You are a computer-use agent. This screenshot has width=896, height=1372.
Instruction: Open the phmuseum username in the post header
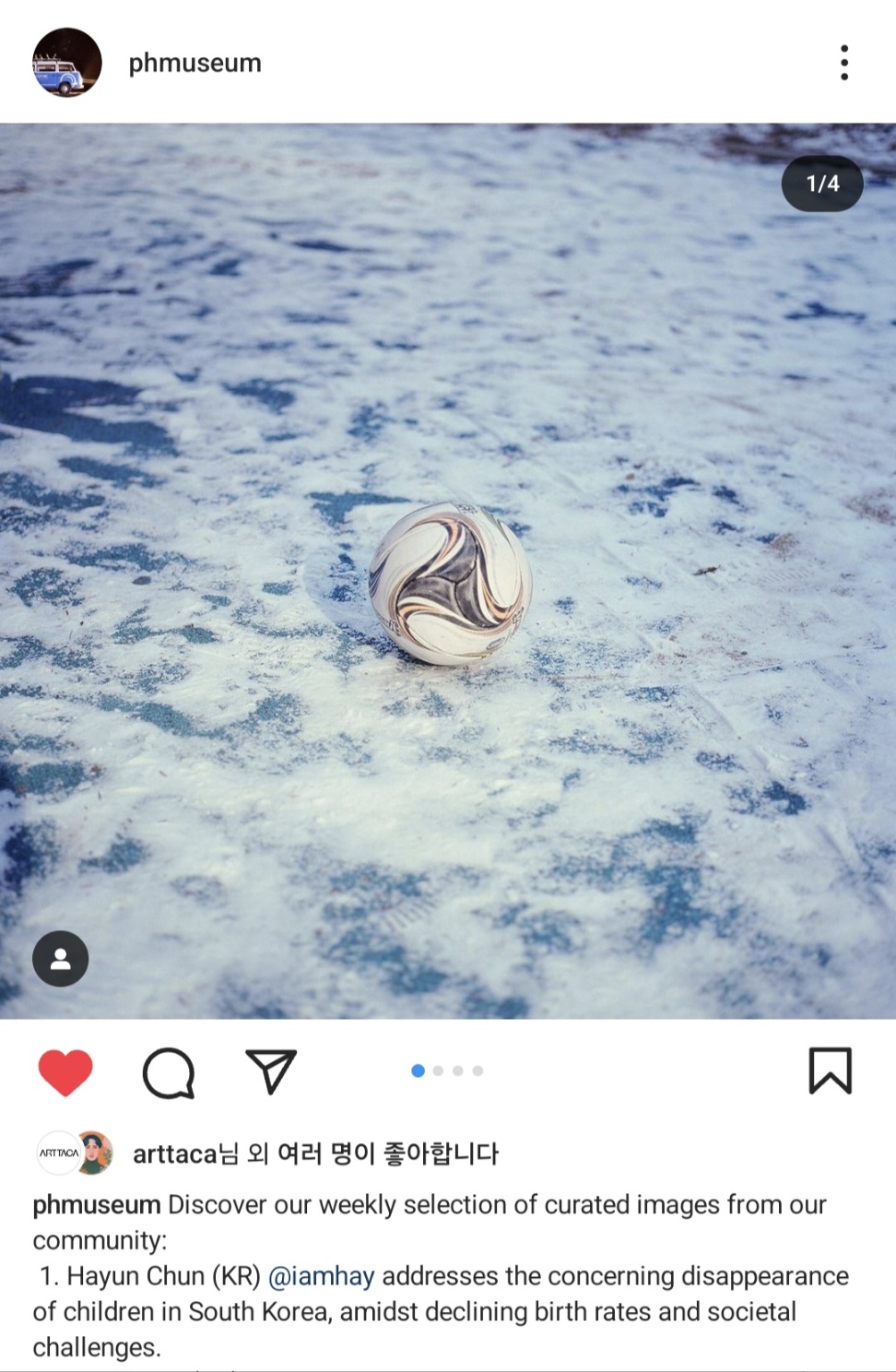pyautogui.click(x=195, y=63)
